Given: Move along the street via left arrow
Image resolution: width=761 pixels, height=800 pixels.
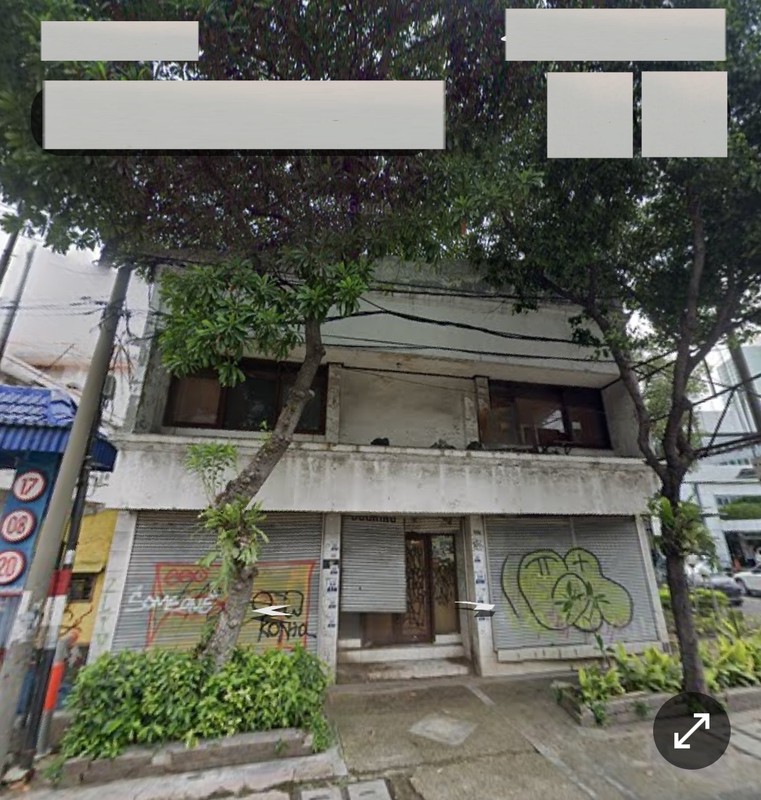Looking at the screenshot, I should pyautogui.click(x=274, y=610).
